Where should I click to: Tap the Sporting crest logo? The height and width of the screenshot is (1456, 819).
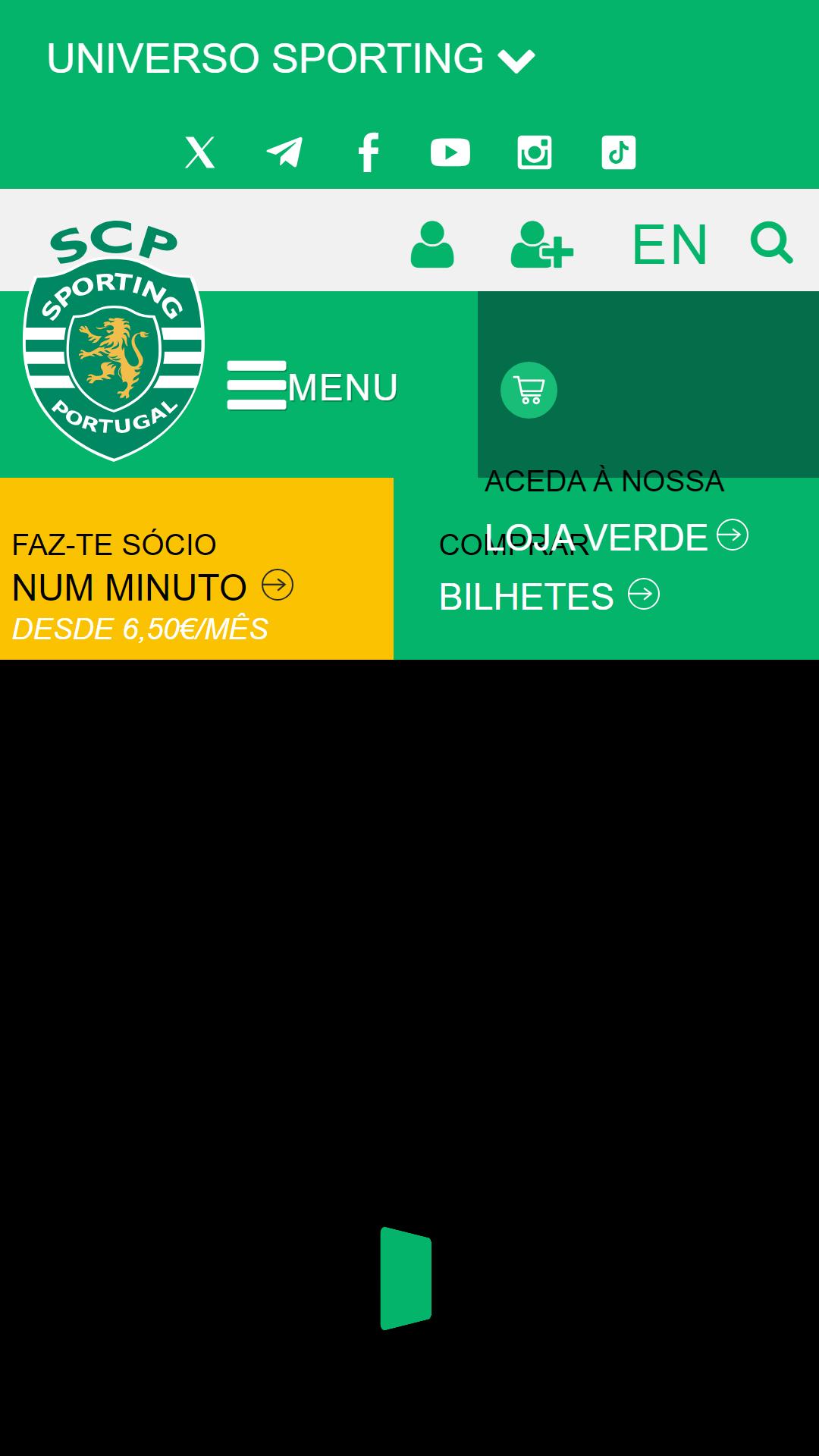tap(114, 341)
